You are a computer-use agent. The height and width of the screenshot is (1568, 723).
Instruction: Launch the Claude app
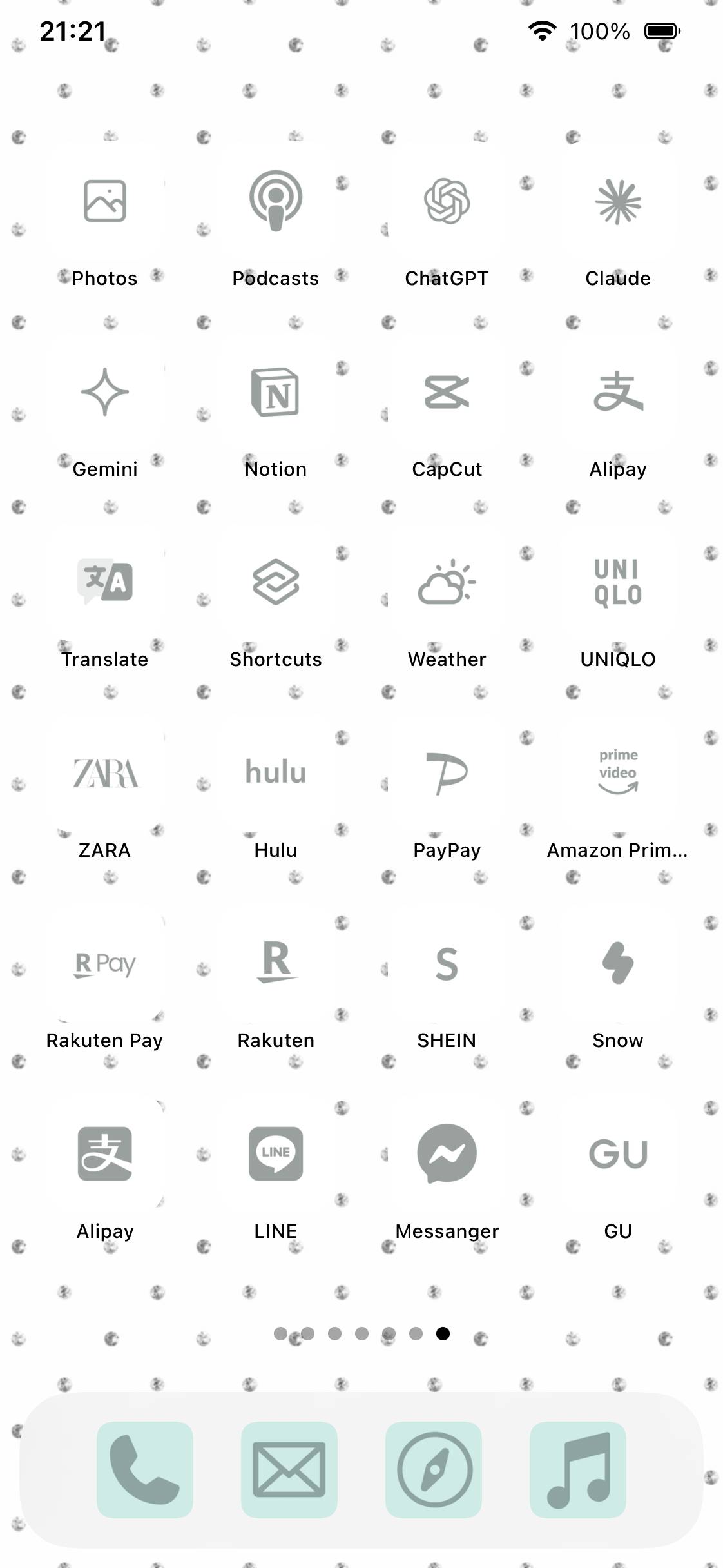618,201
